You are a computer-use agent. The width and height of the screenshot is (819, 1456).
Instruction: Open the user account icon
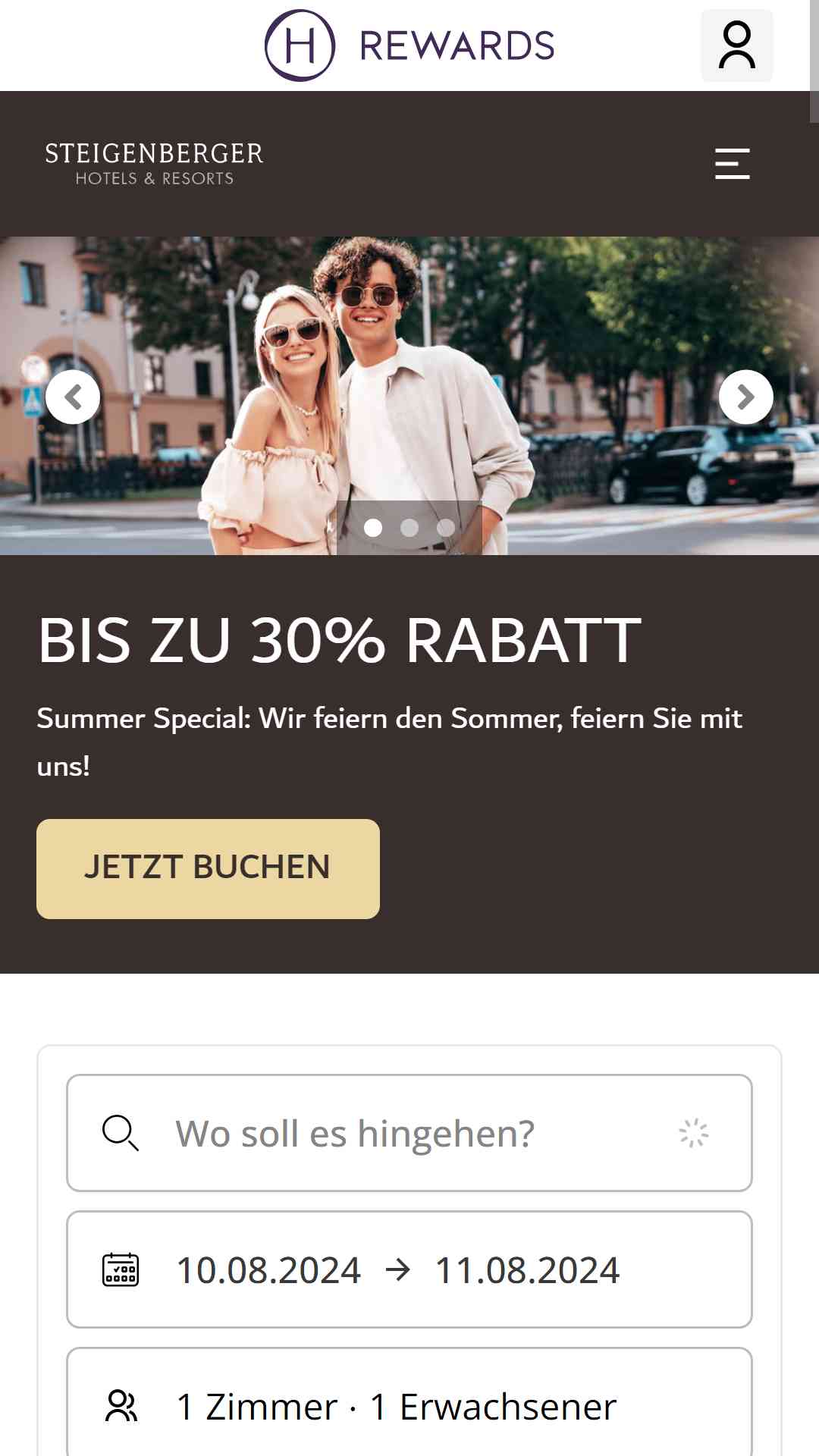click(x=736, y=45)
